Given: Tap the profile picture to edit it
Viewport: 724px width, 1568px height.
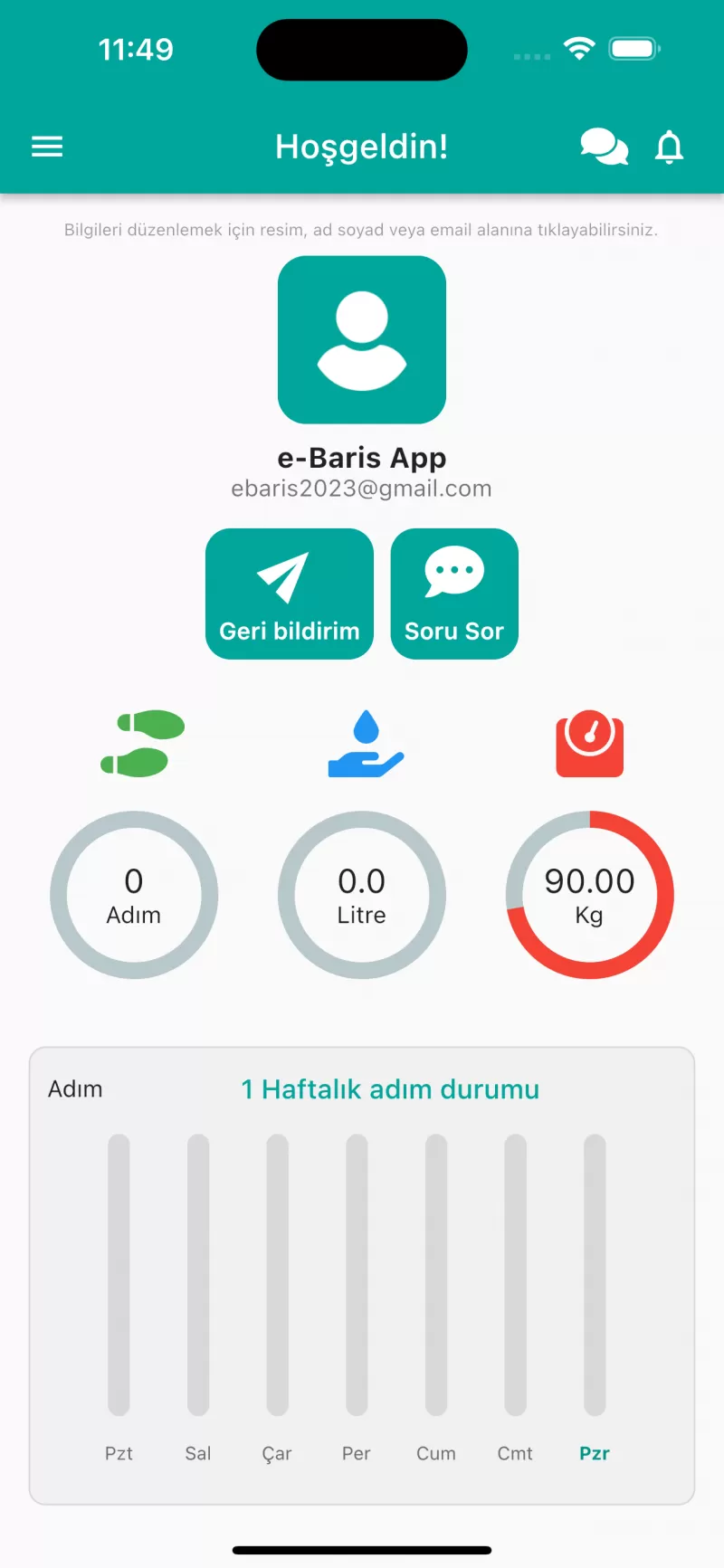Looking at the screenshot, I should tap(362, 339).
